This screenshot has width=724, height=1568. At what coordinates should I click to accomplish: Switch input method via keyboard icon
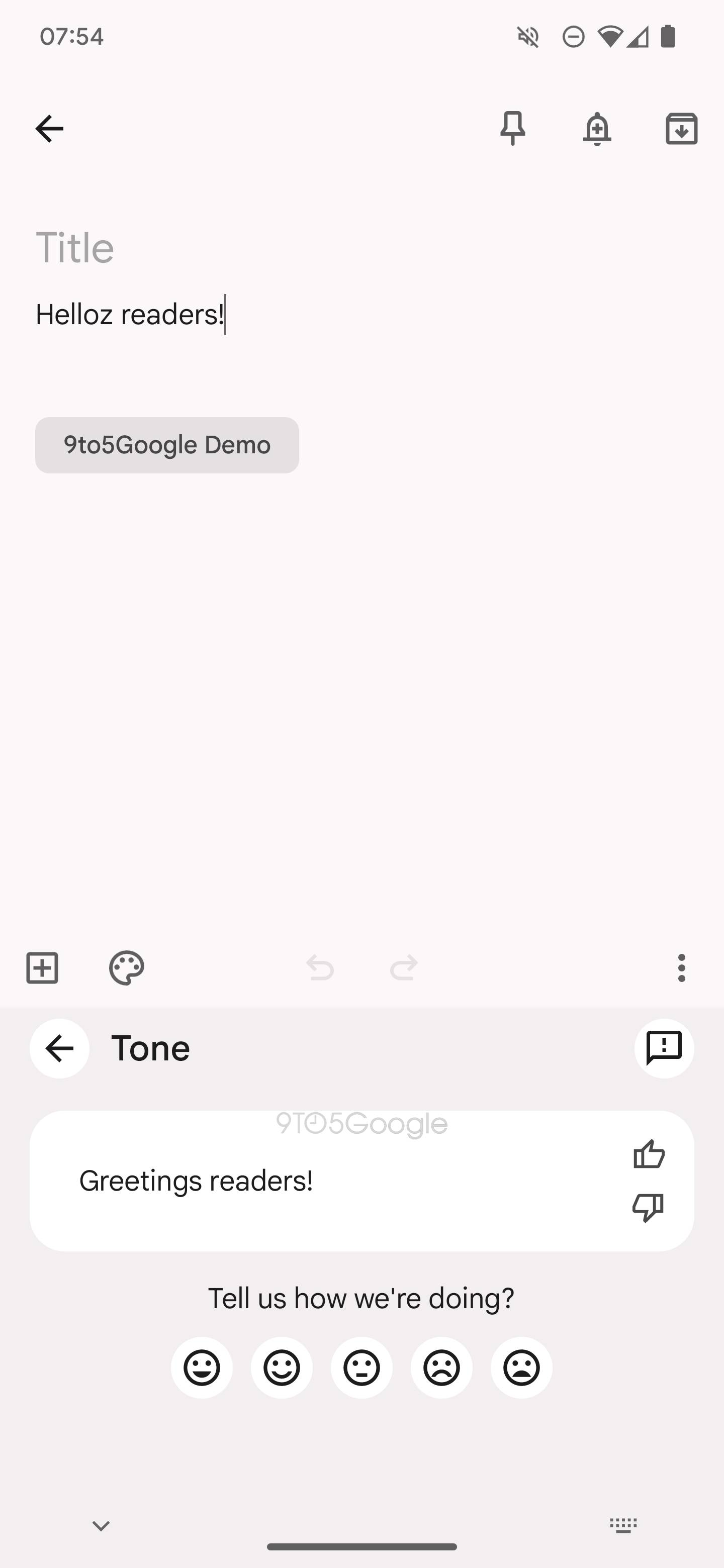click(x=623, y=1525)
